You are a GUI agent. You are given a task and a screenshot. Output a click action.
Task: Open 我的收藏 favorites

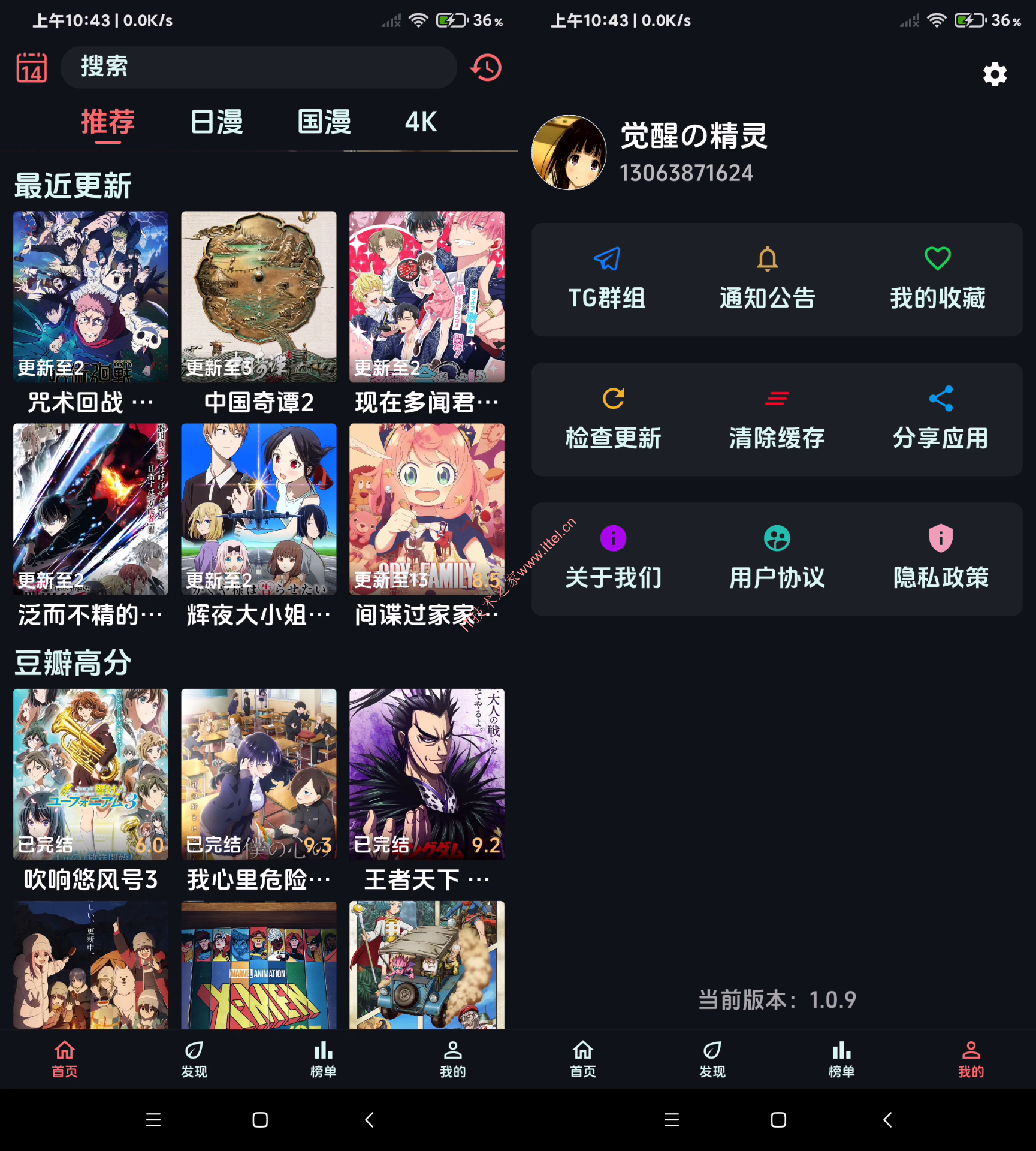pos(938,279)
